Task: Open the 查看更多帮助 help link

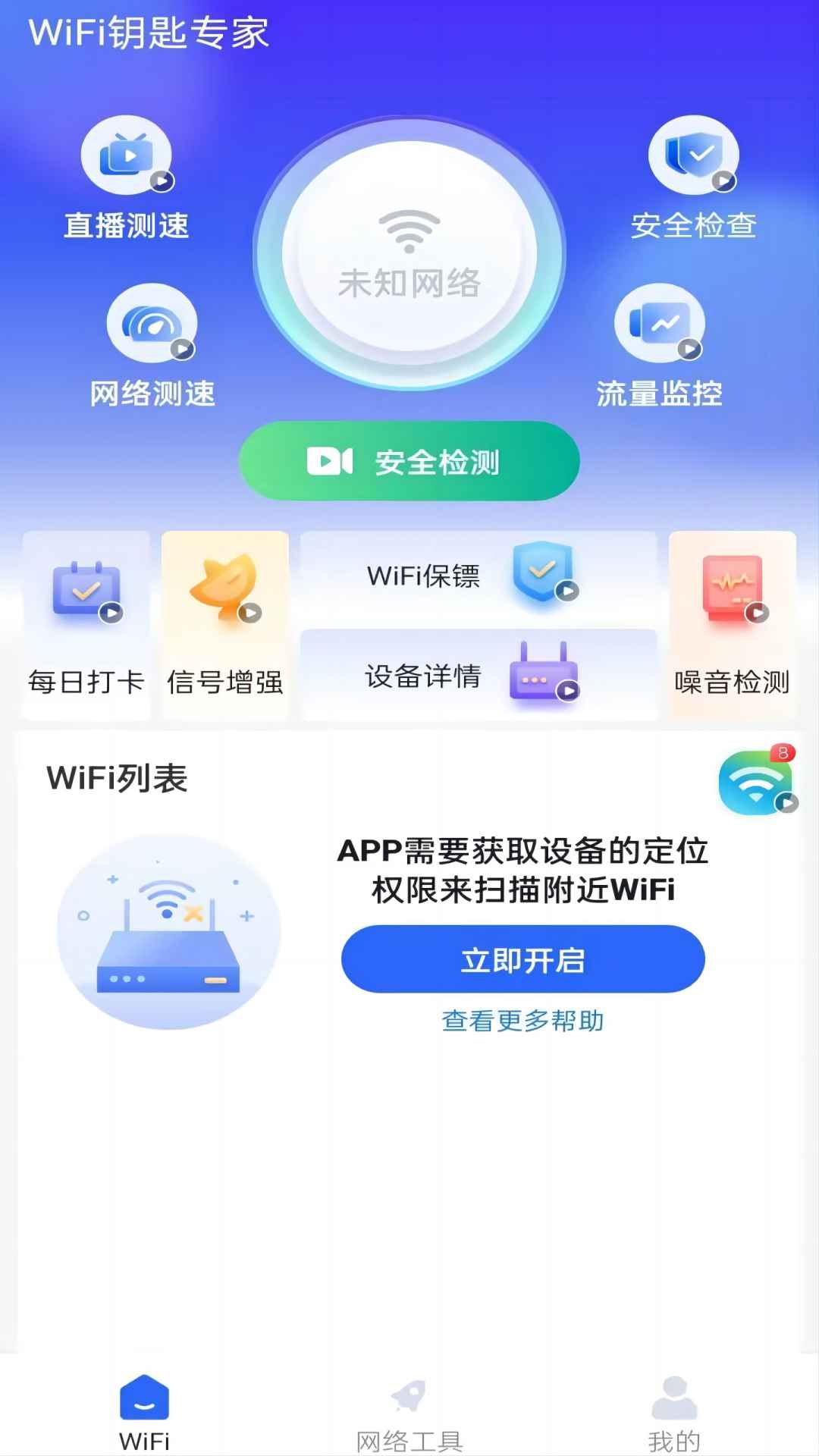Action: pyautogui.click(x=523, y=1021)
